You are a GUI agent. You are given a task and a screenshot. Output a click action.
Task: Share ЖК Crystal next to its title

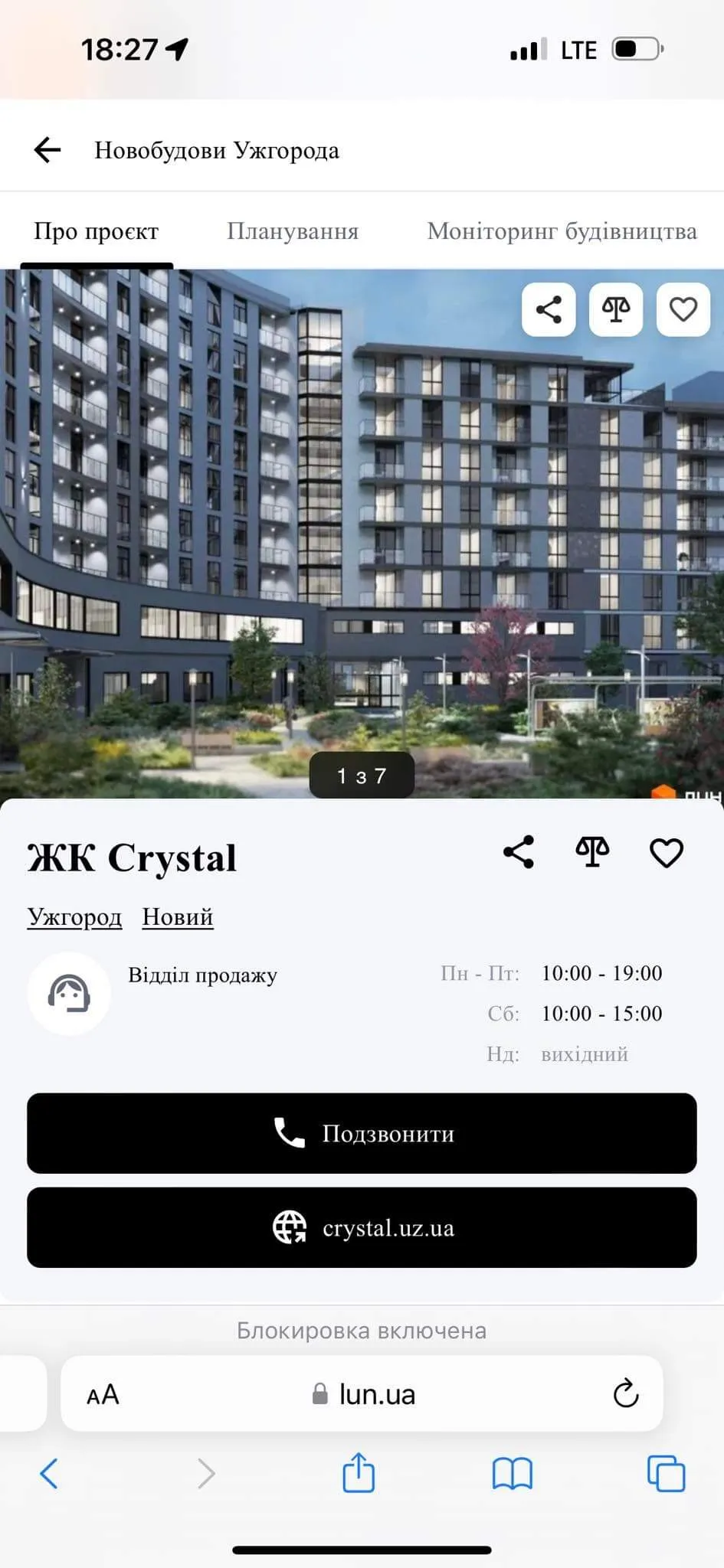519,852
